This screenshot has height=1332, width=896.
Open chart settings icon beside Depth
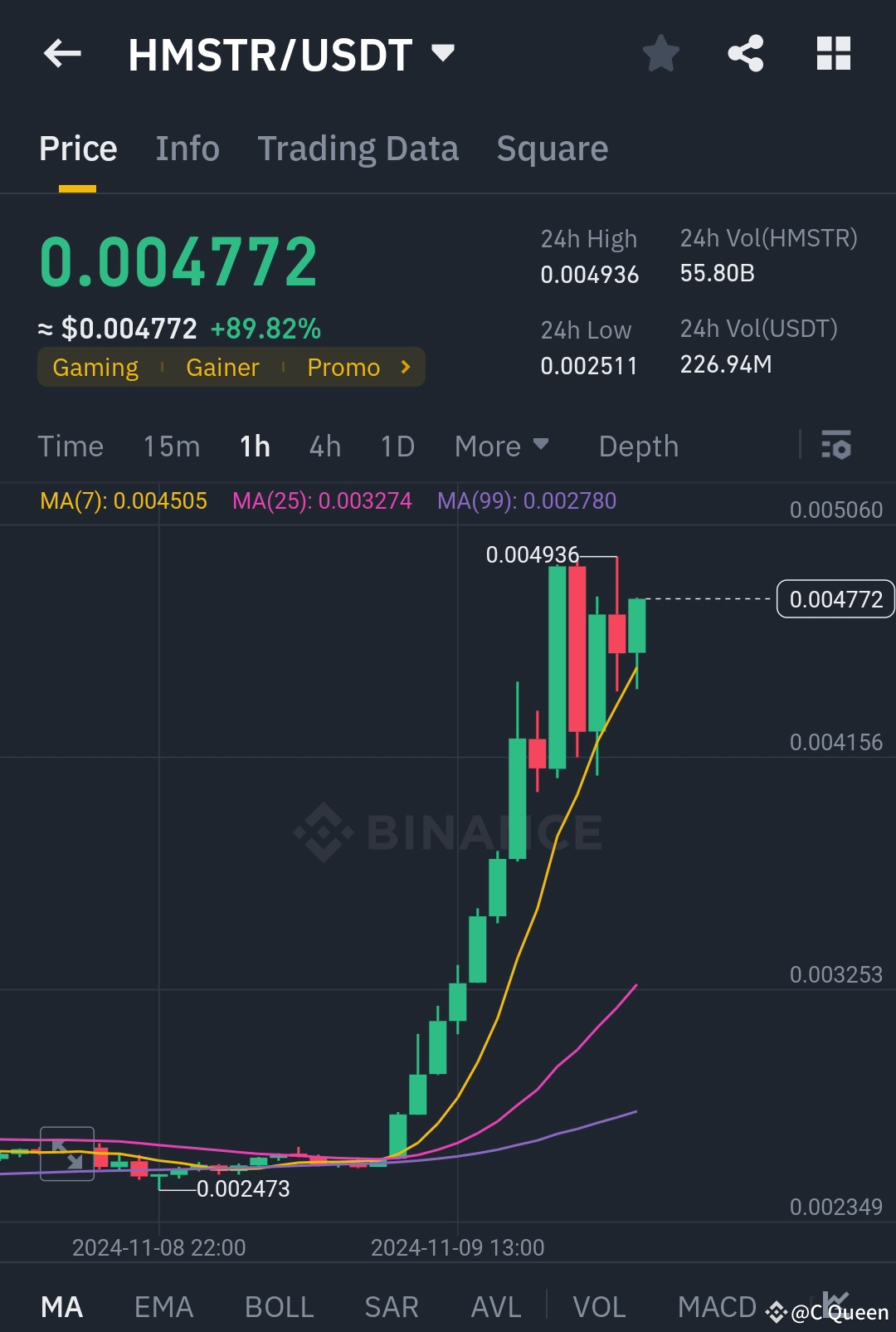tap(836, 446)
